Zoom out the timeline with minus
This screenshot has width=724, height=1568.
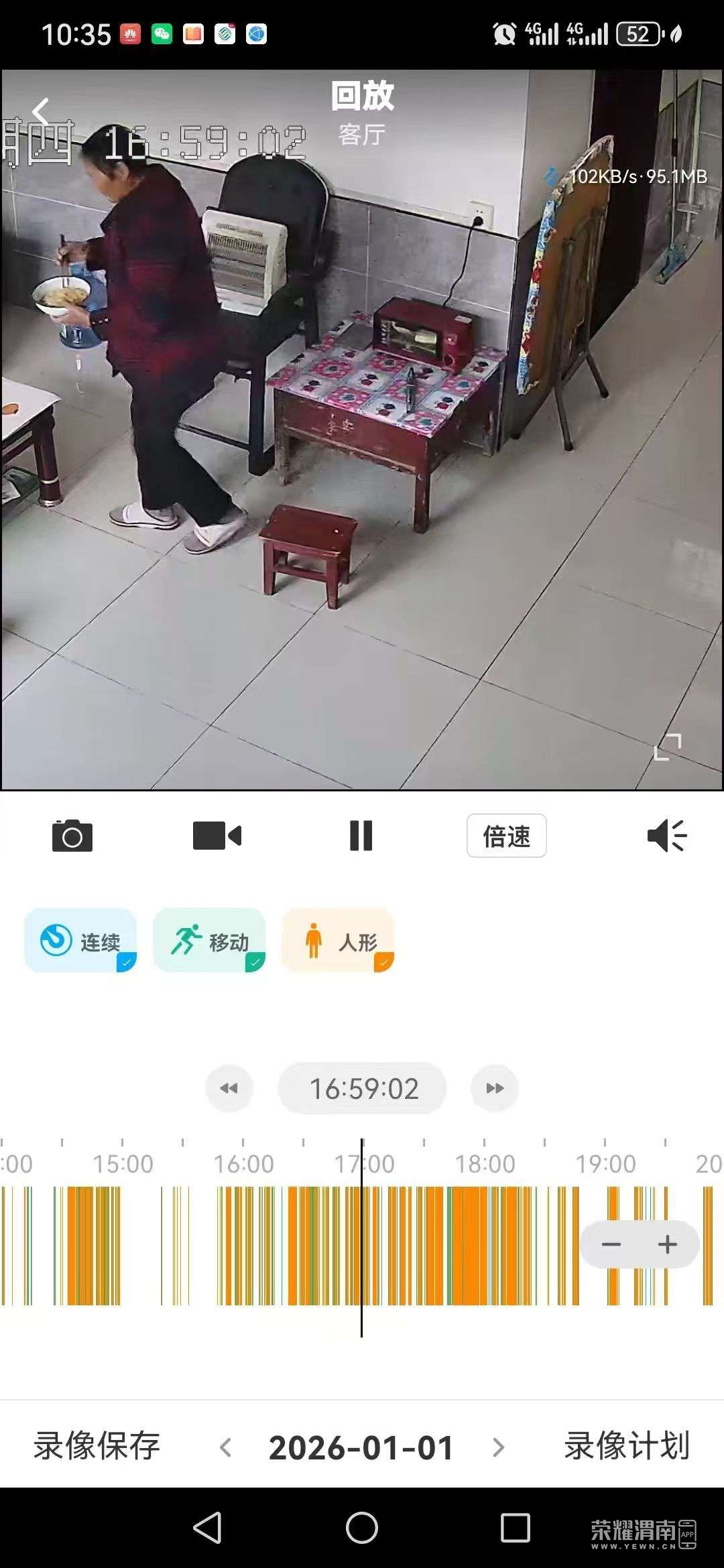611,1244
